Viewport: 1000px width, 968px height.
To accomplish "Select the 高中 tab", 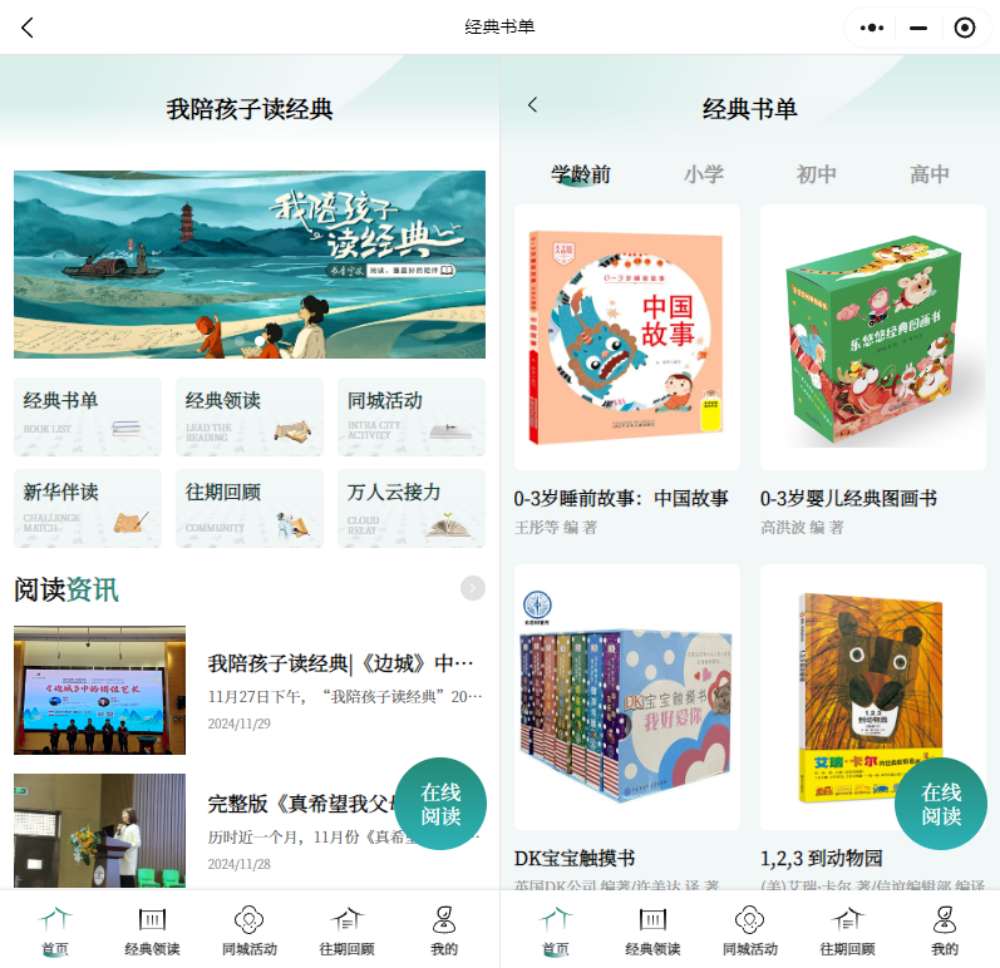I will coord(929,174).
